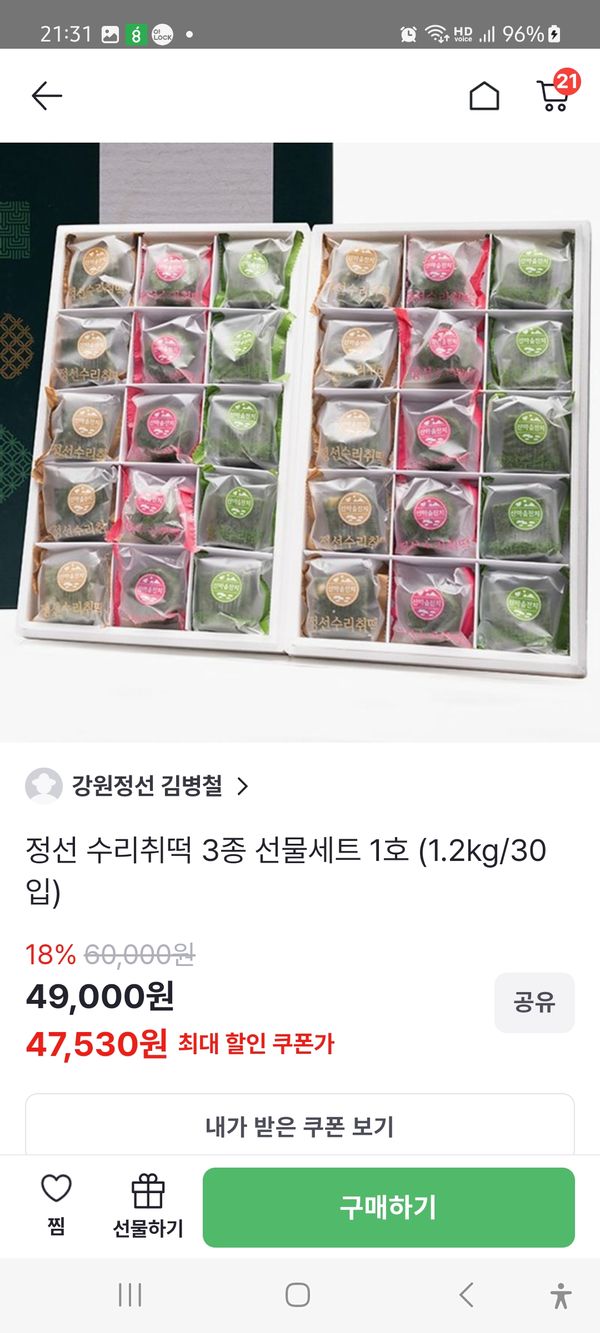
Task: Share this product with 공유 button
Action: 534,1002
